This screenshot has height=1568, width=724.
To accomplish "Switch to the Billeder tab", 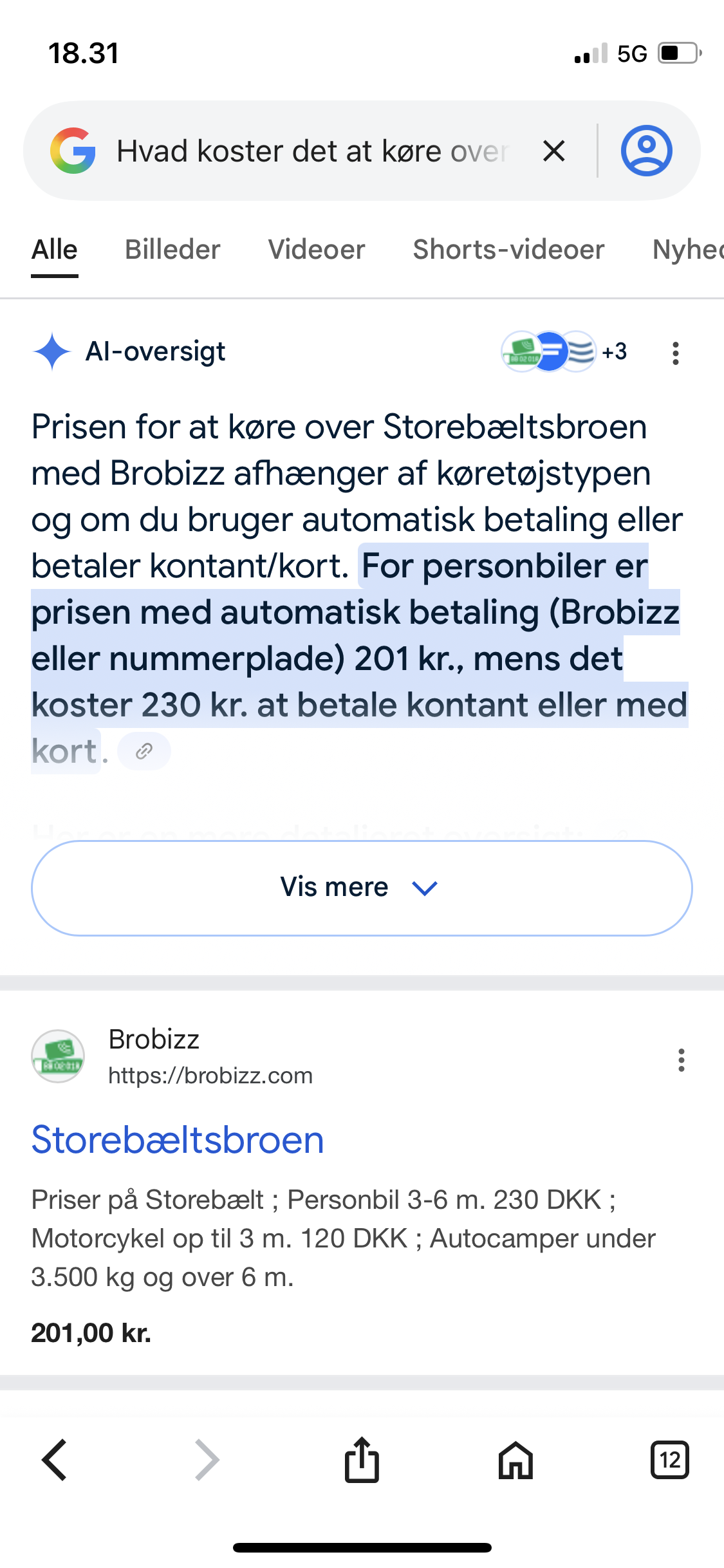I will [172, 250].
